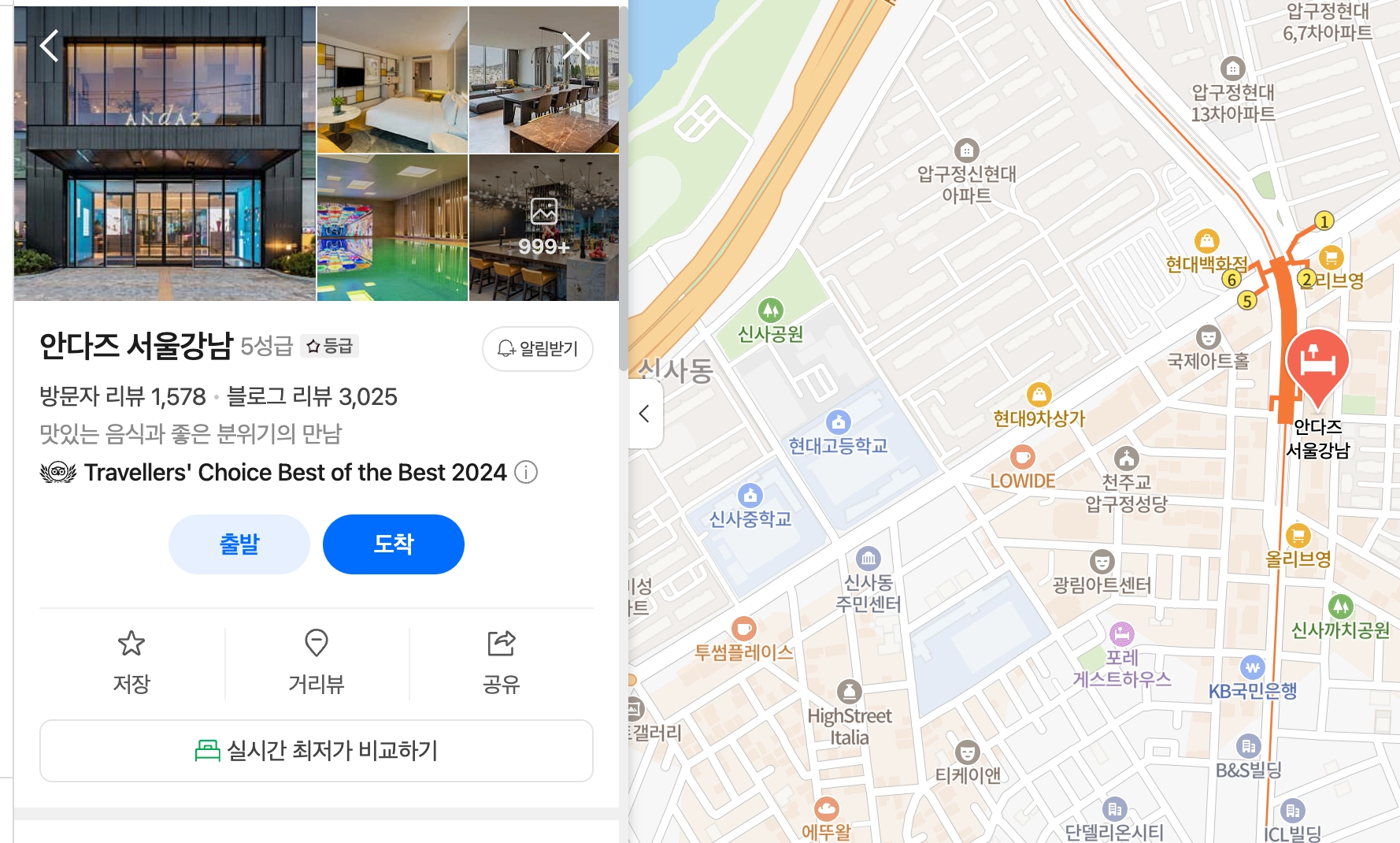The image size is (1400, 843).
Task: Open 실시간 최저가 비교하기 price comparison
Action: point(316,750)
